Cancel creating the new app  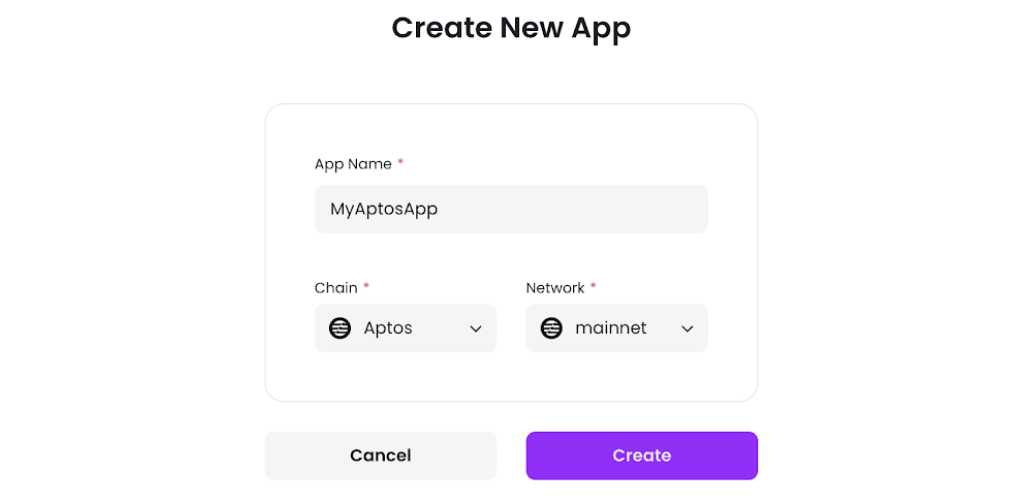pos(380,456)
